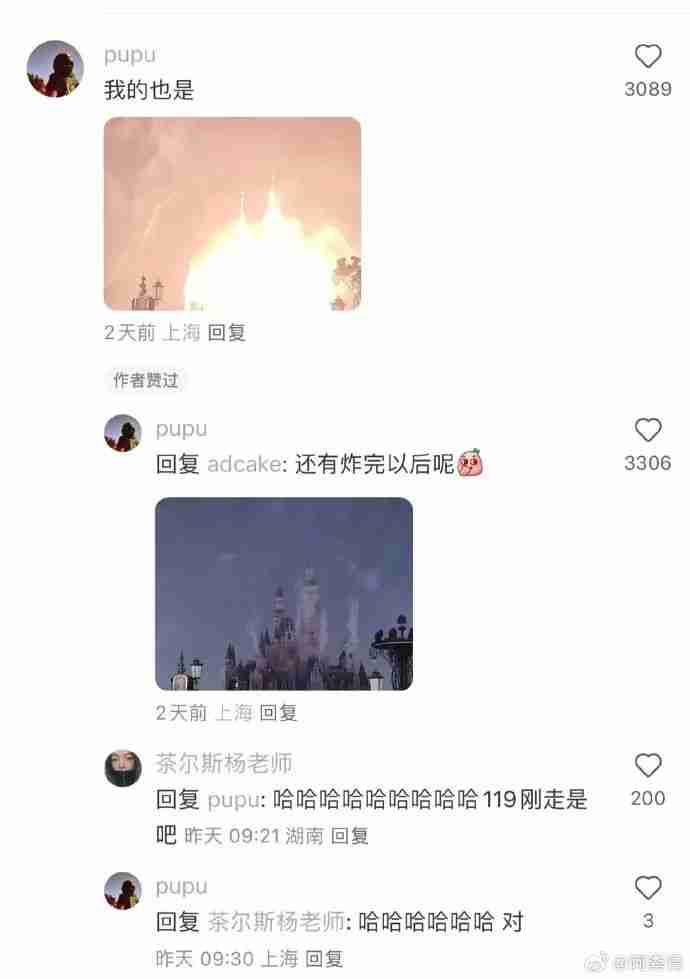Like pupu's reply with 3 likes
Image resolution: width=690 pixels, height=979 pixels.
[x=648, y=888]
